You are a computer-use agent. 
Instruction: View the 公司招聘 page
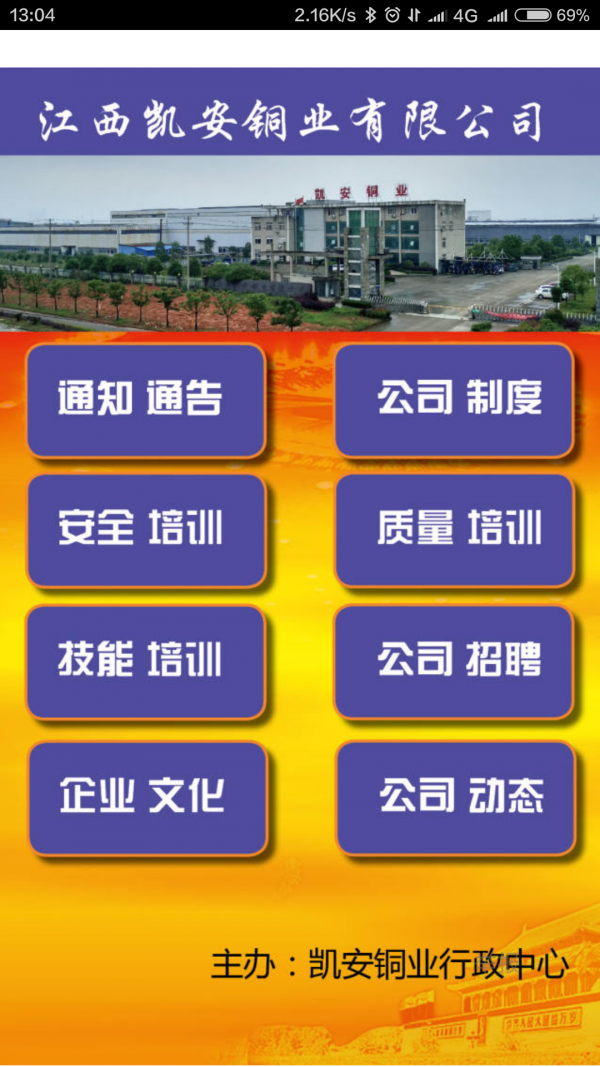coord(454,661)
